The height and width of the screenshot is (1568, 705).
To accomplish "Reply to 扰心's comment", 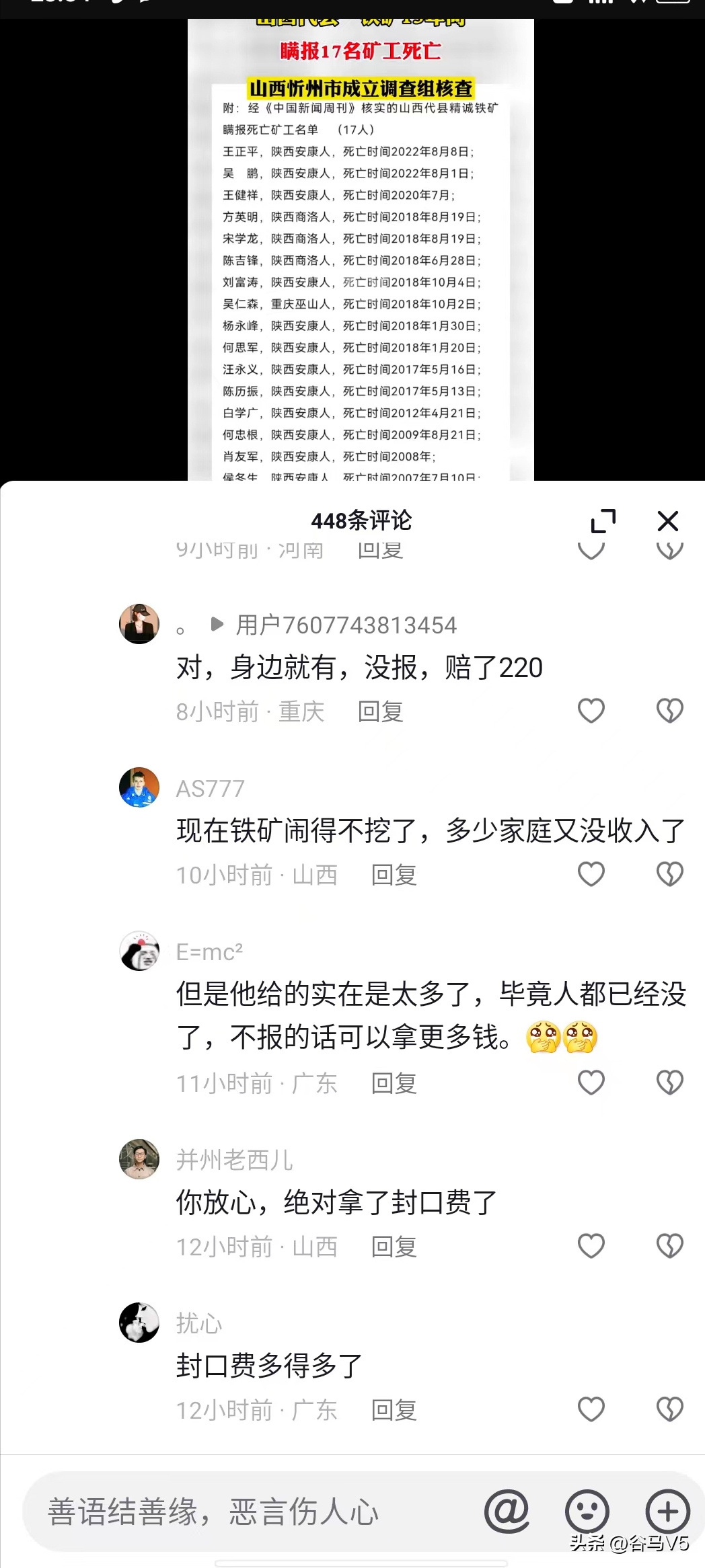I will point(394,1410).
